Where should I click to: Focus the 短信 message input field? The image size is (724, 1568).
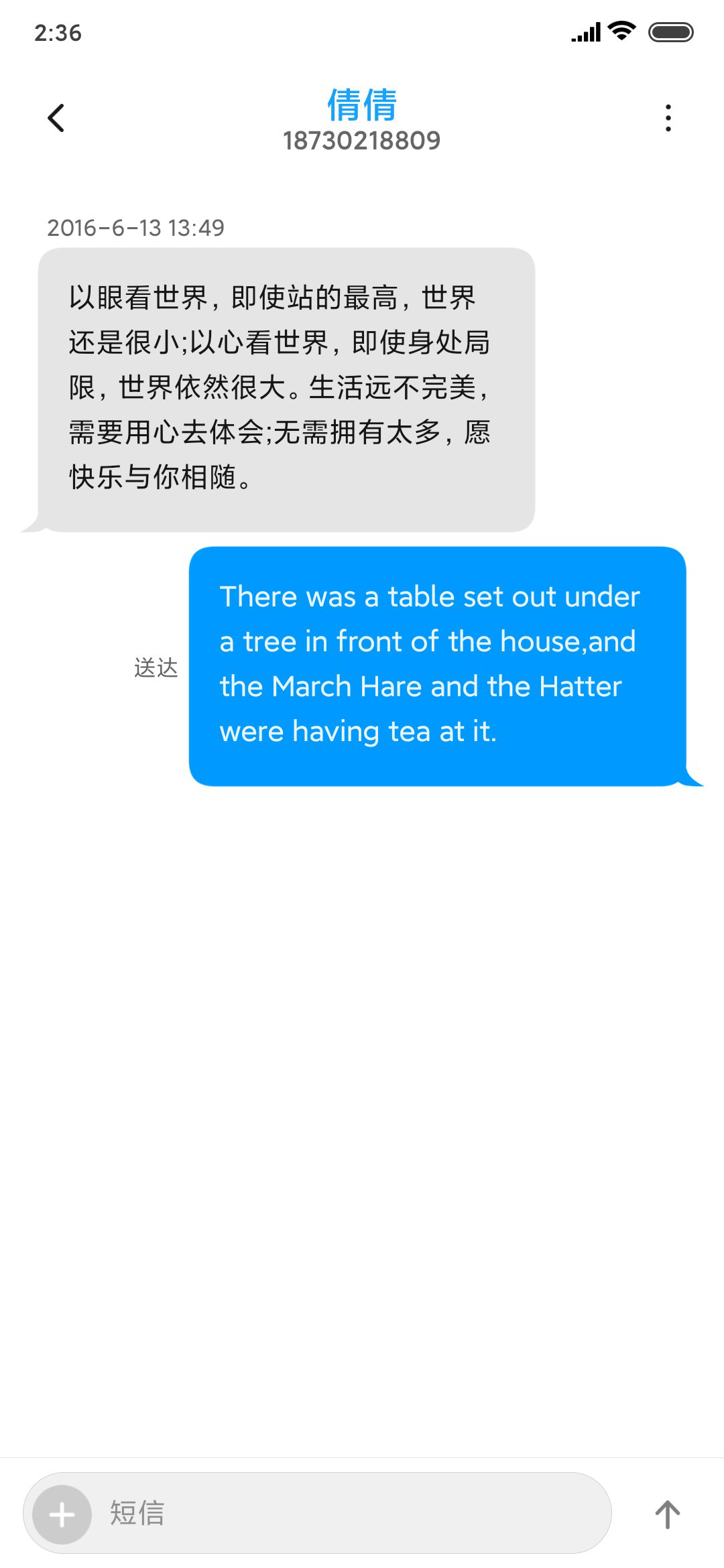(x=349, y=1513)
